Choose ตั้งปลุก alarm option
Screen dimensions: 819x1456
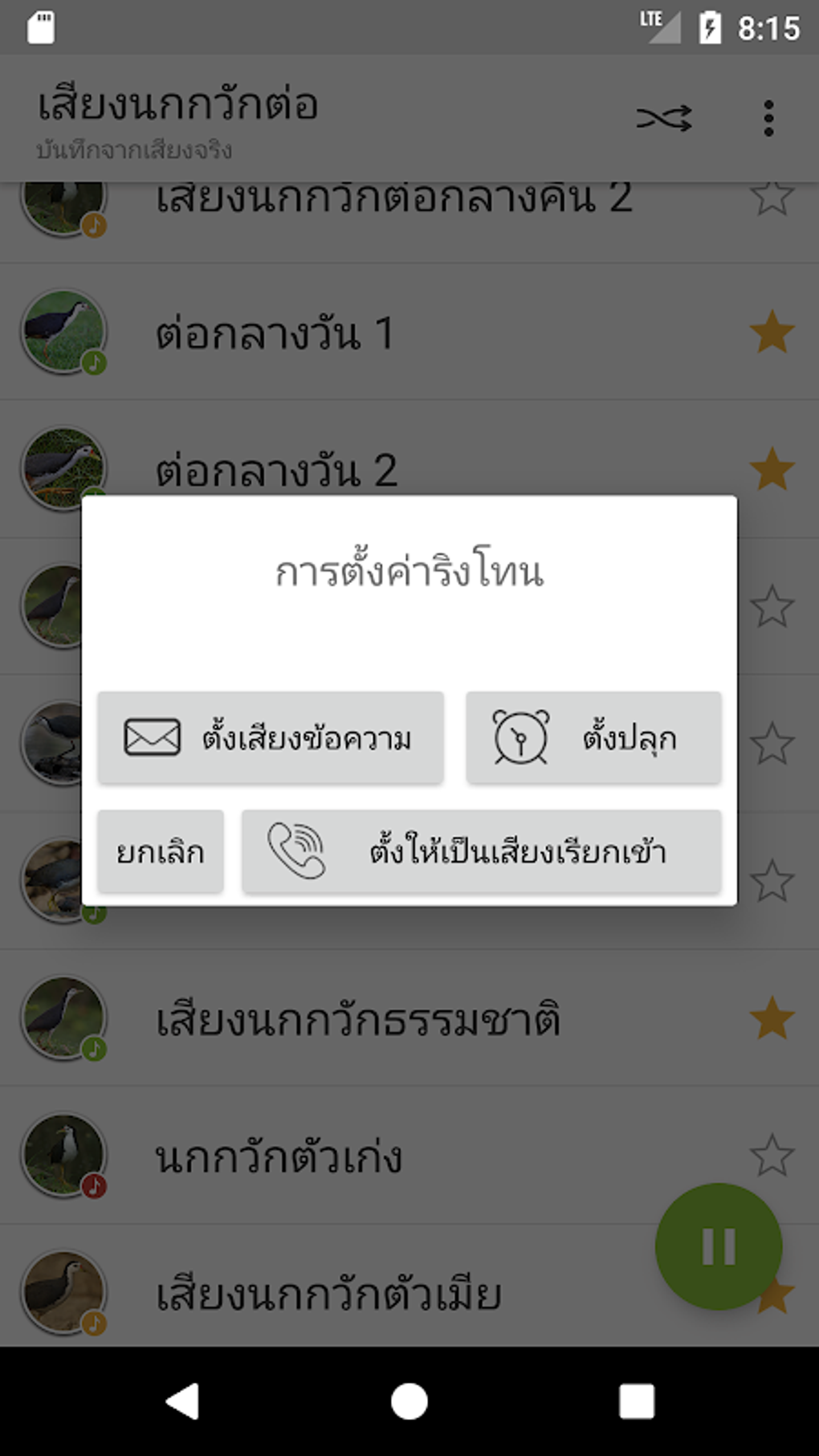[x=594, y=739]
